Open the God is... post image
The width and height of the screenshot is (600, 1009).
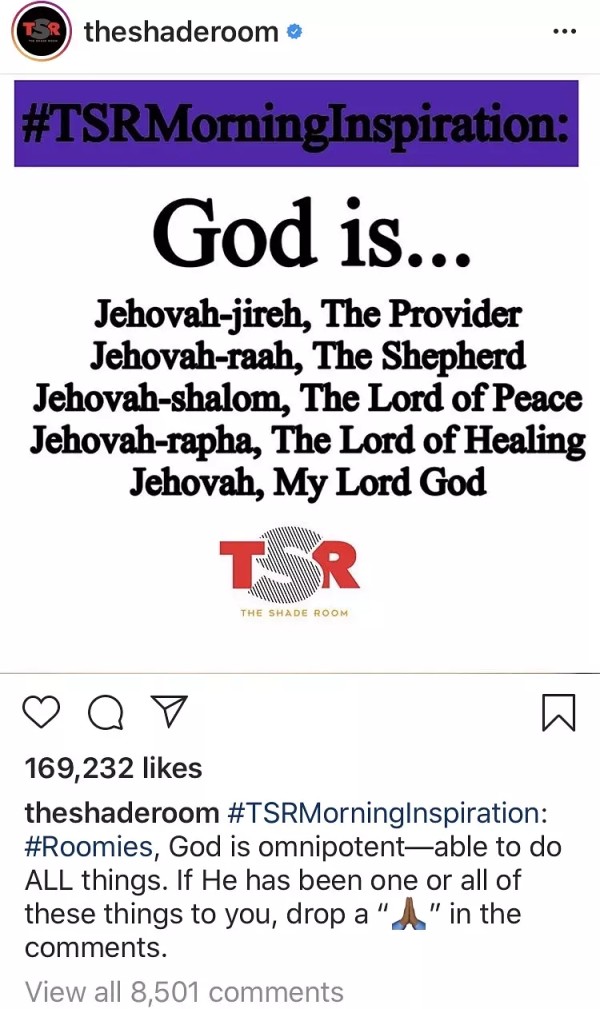(x=300, y=373)
